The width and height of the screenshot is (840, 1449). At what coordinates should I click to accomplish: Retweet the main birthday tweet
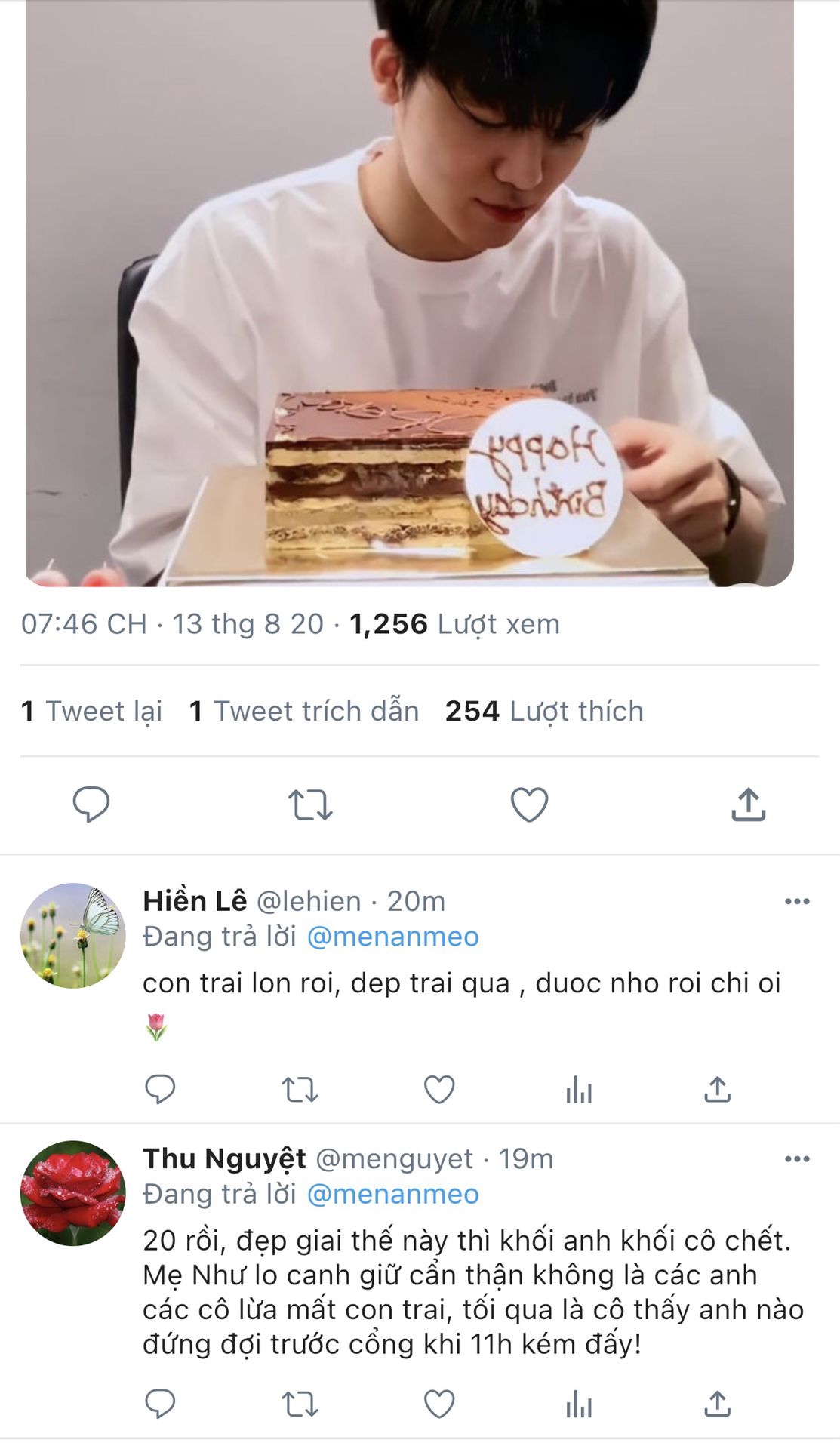pyautogui.click(x=310, y=804)
